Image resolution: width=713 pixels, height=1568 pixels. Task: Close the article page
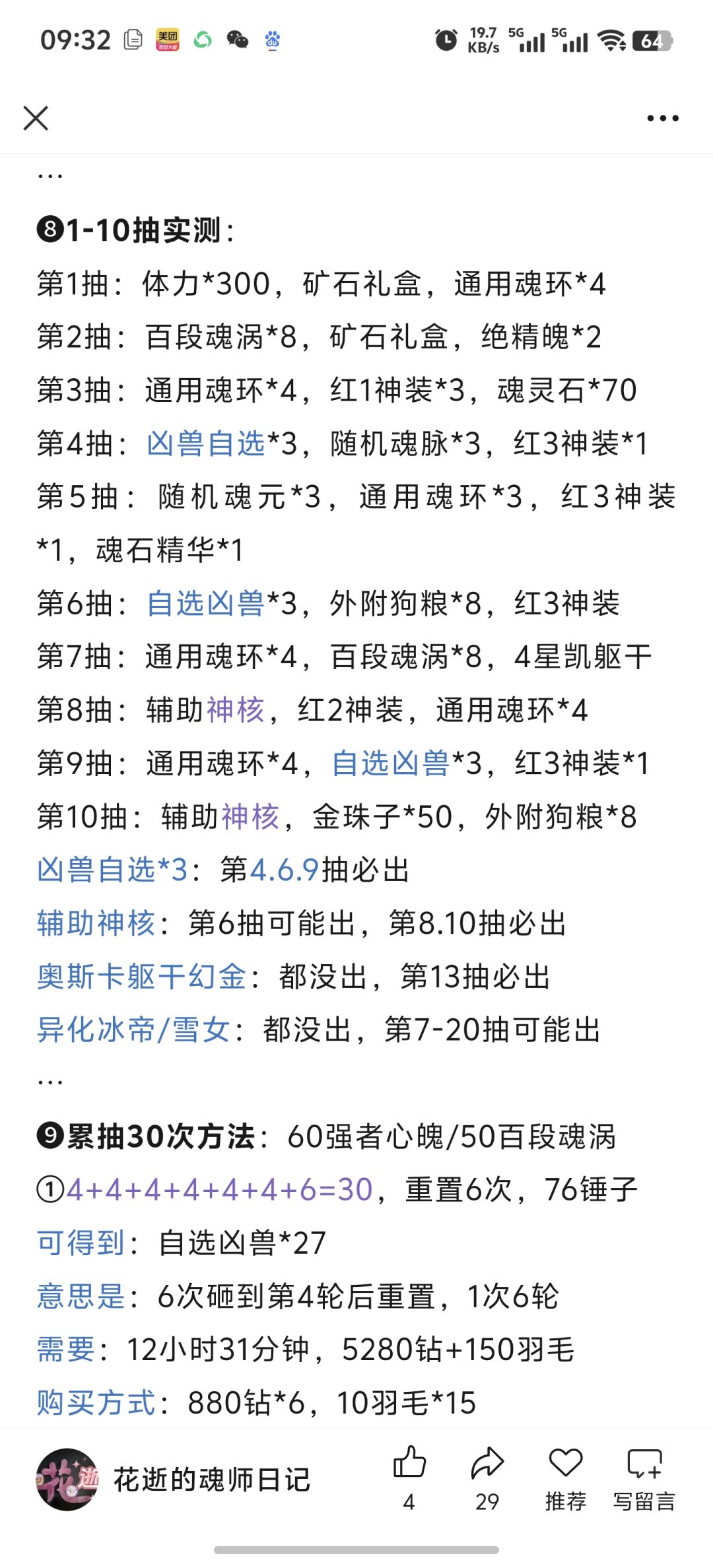click(x=36, y=119)
